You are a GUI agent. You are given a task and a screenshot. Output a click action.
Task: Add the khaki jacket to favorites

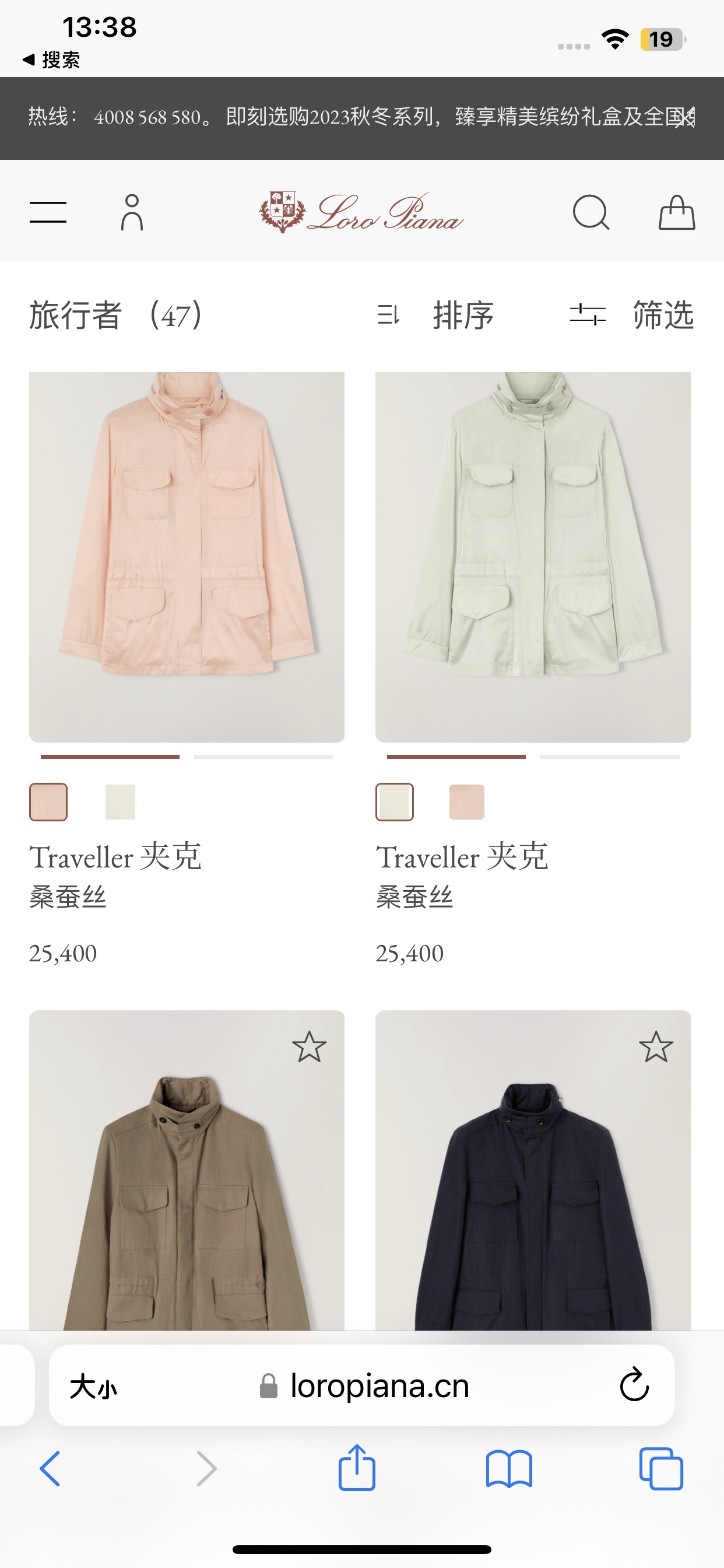pyautogui.click(x=309, y=1046)
